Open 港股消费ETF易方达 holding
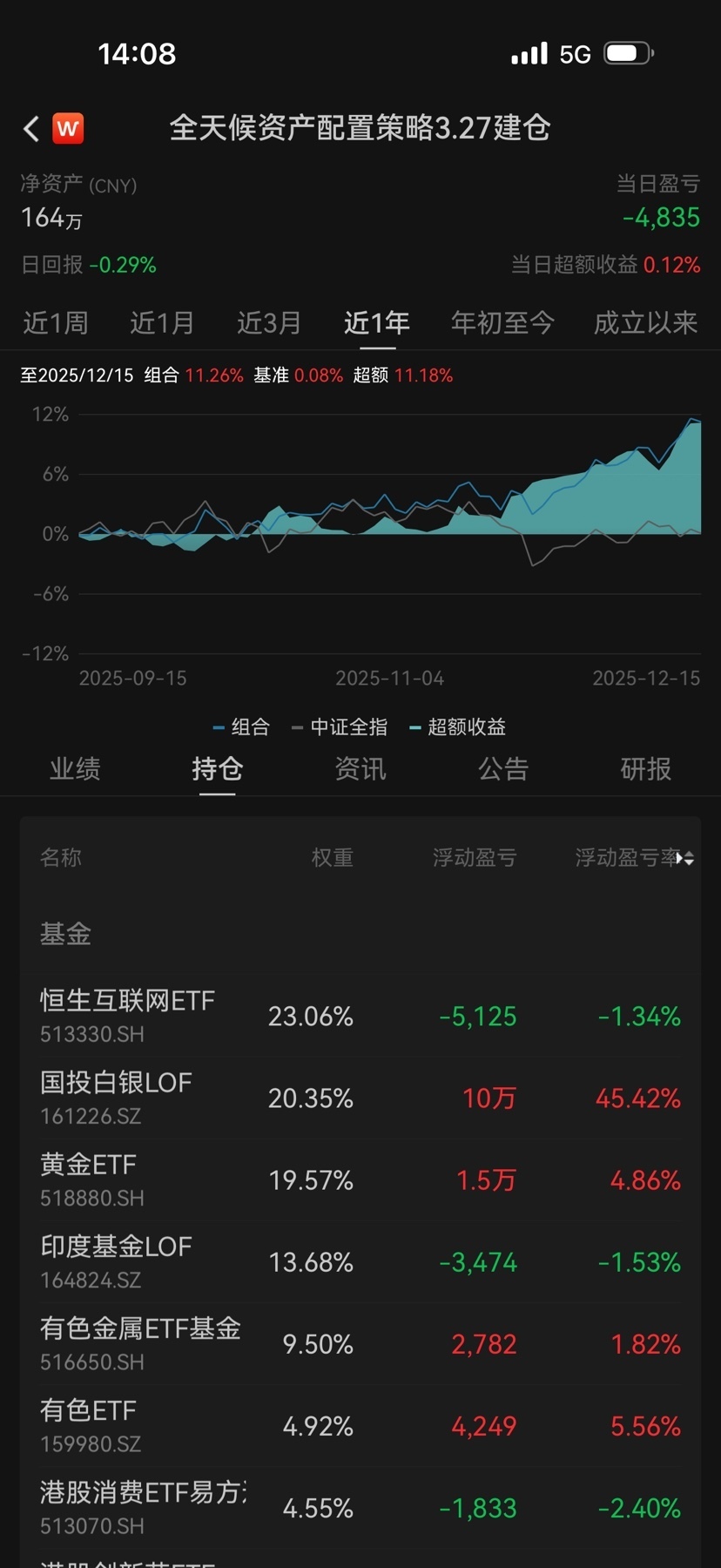Image resolution: width=721 pixels, height=1568 pixels. click(143, 1506)
